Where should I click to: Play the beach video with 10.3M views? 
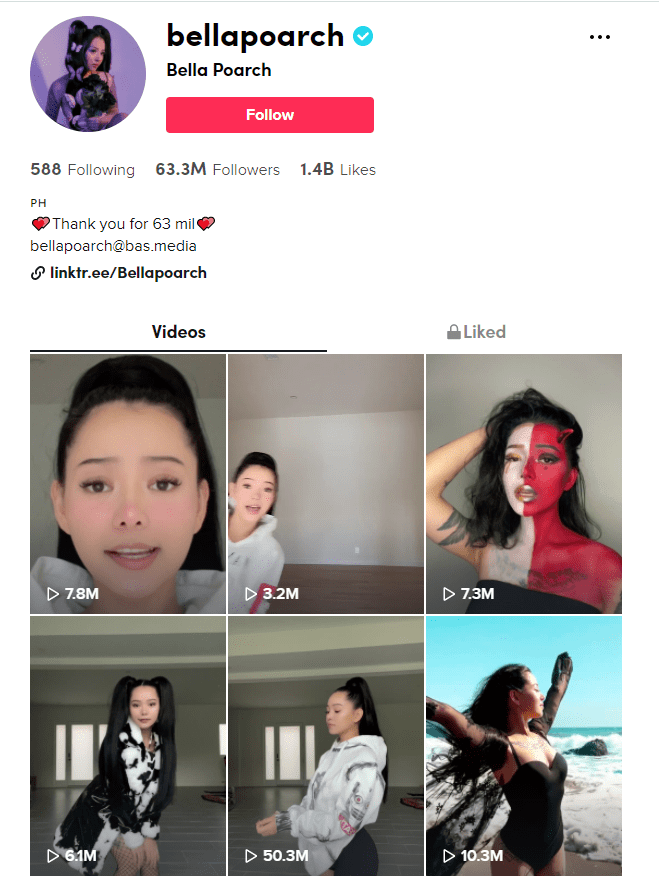point(523,745)
